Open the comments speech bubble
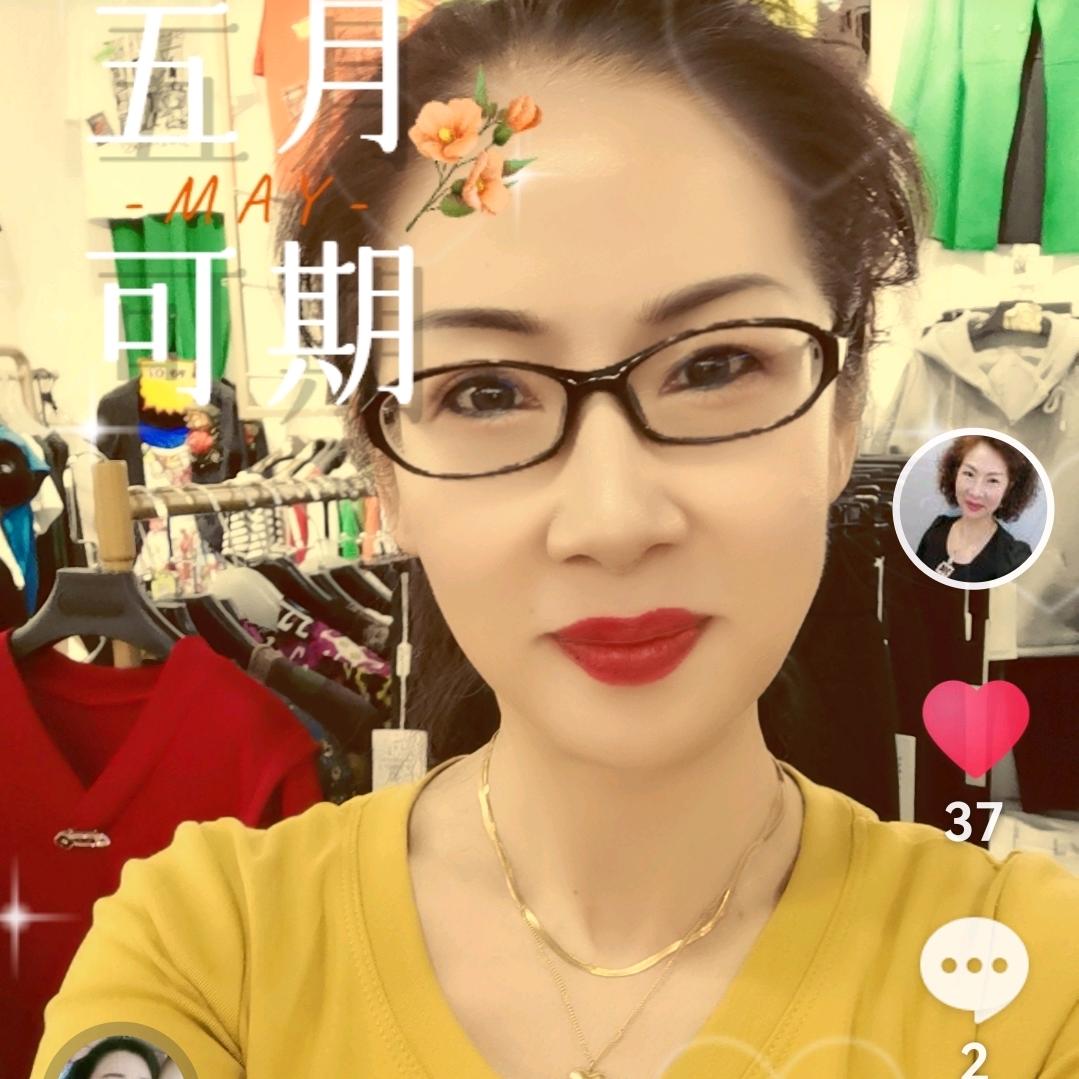The height and width of the screenshot is (1079, 1079). point(974,967)
